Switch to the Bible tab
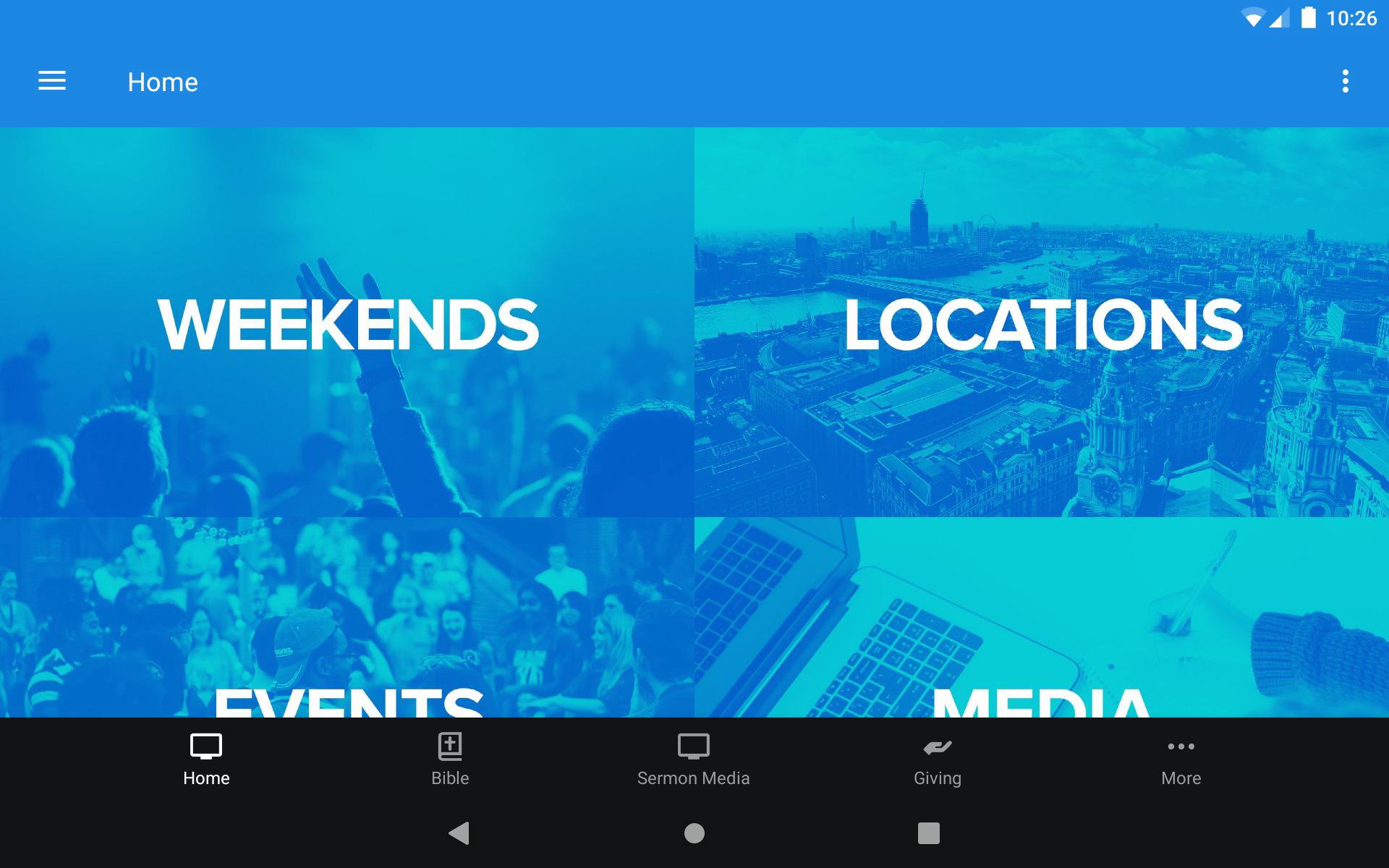Image resolution: width=1389 pixels, height=868 pixels. point(450,759)
